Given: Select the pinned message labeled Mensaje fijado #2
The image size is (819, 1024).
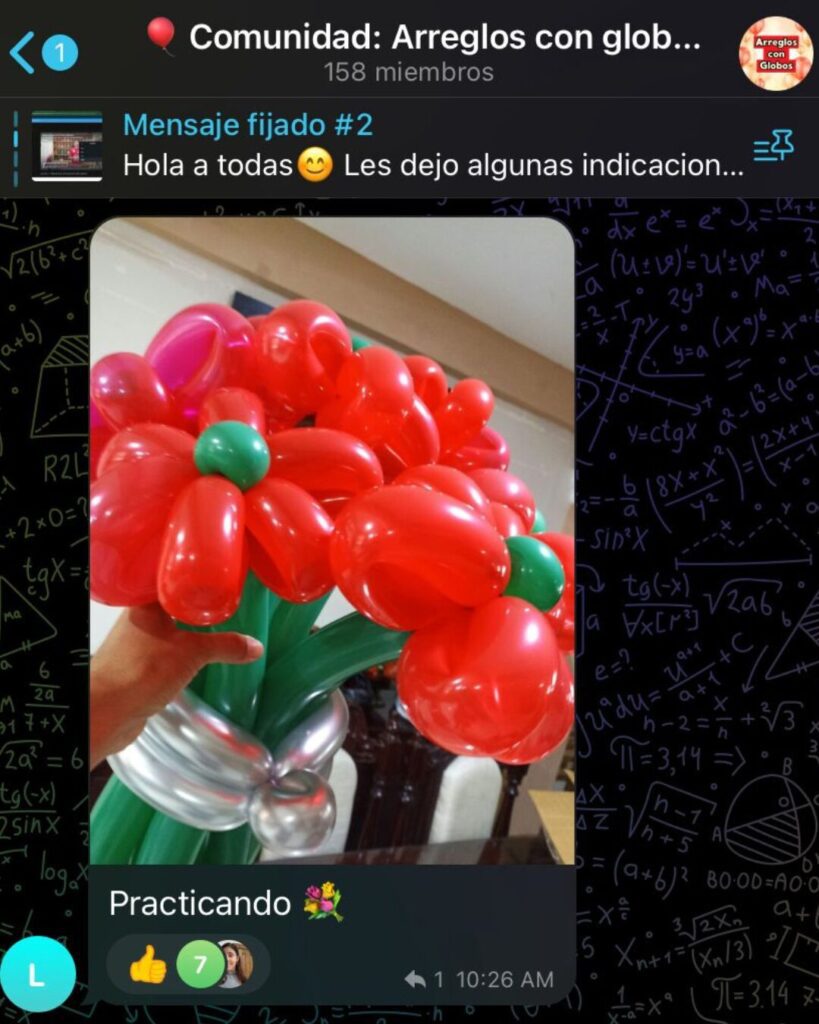Looking at the screenshot, I should pyautogui.click(x=250, y=125).
